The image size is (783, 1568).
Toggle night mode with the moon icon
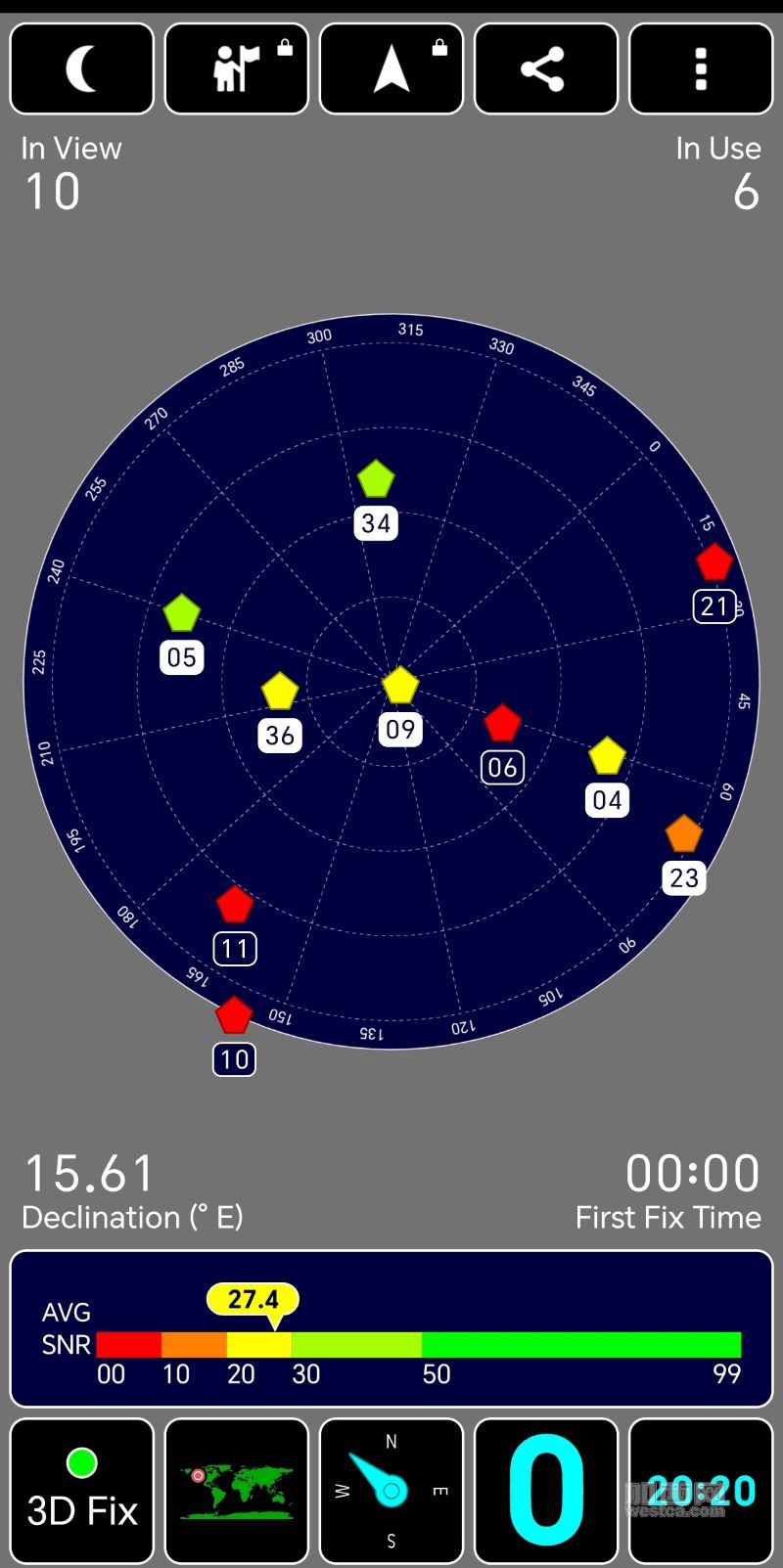(x=82, y=69)
